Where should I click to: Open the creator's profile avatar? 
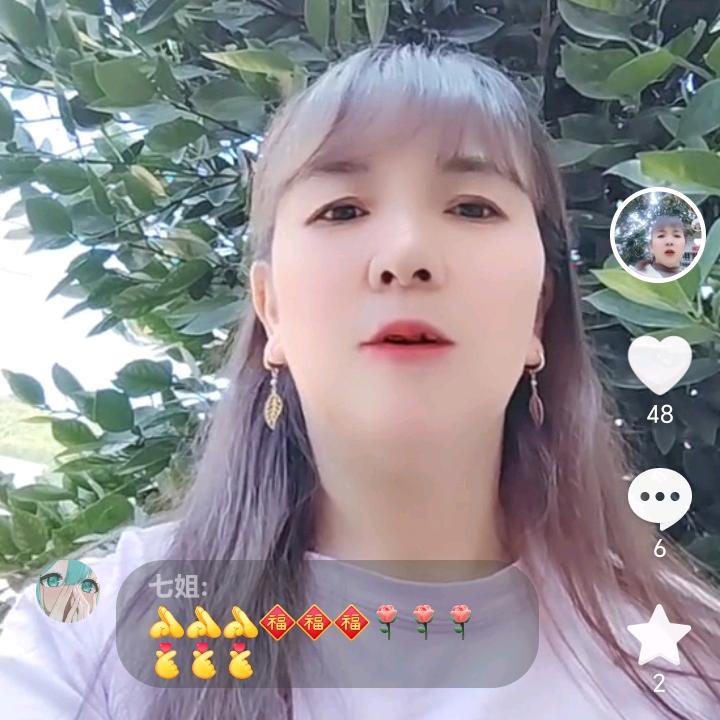(x=657, y=235)
